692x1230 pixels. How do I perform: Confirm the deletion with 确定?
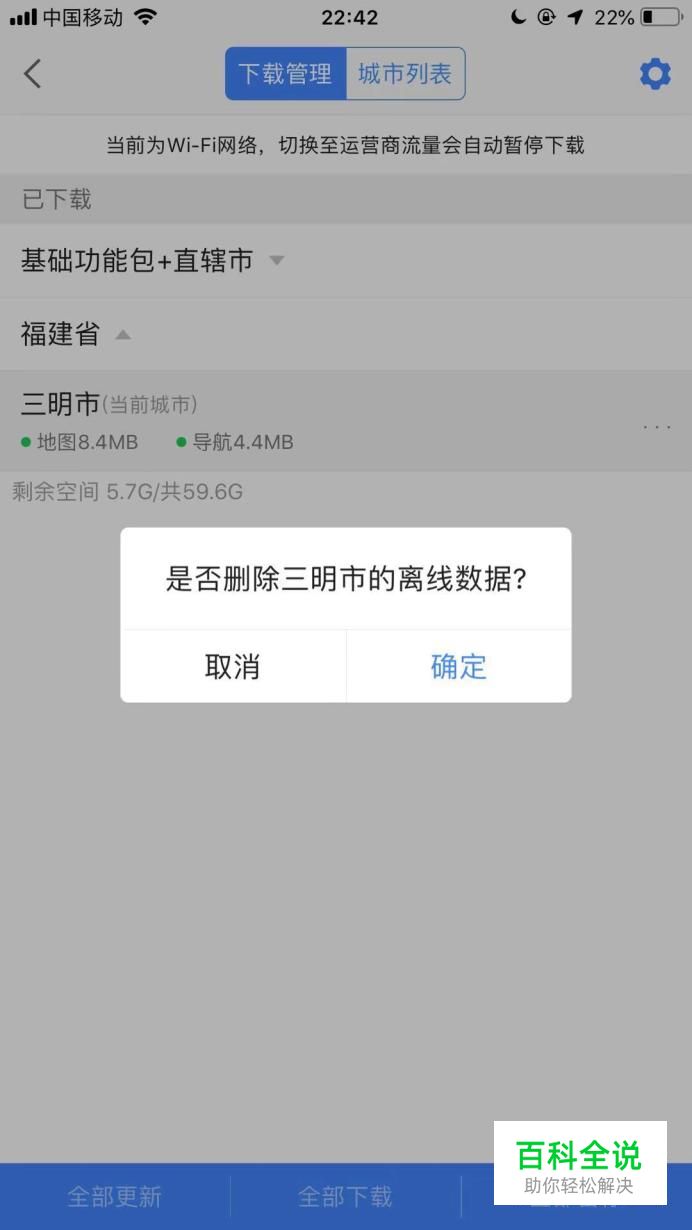pos(459,666)
